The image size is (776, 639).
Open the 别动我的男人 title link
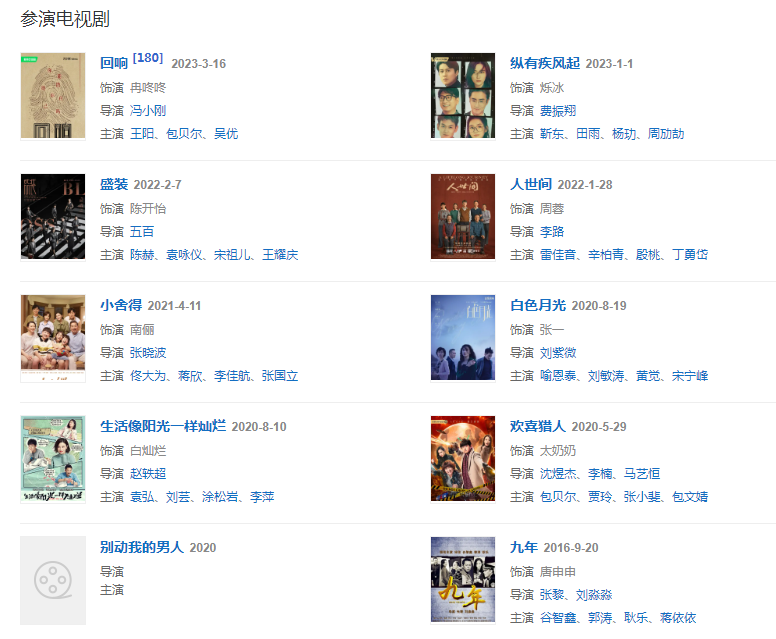pyautogui.click(x=142, y=547)
